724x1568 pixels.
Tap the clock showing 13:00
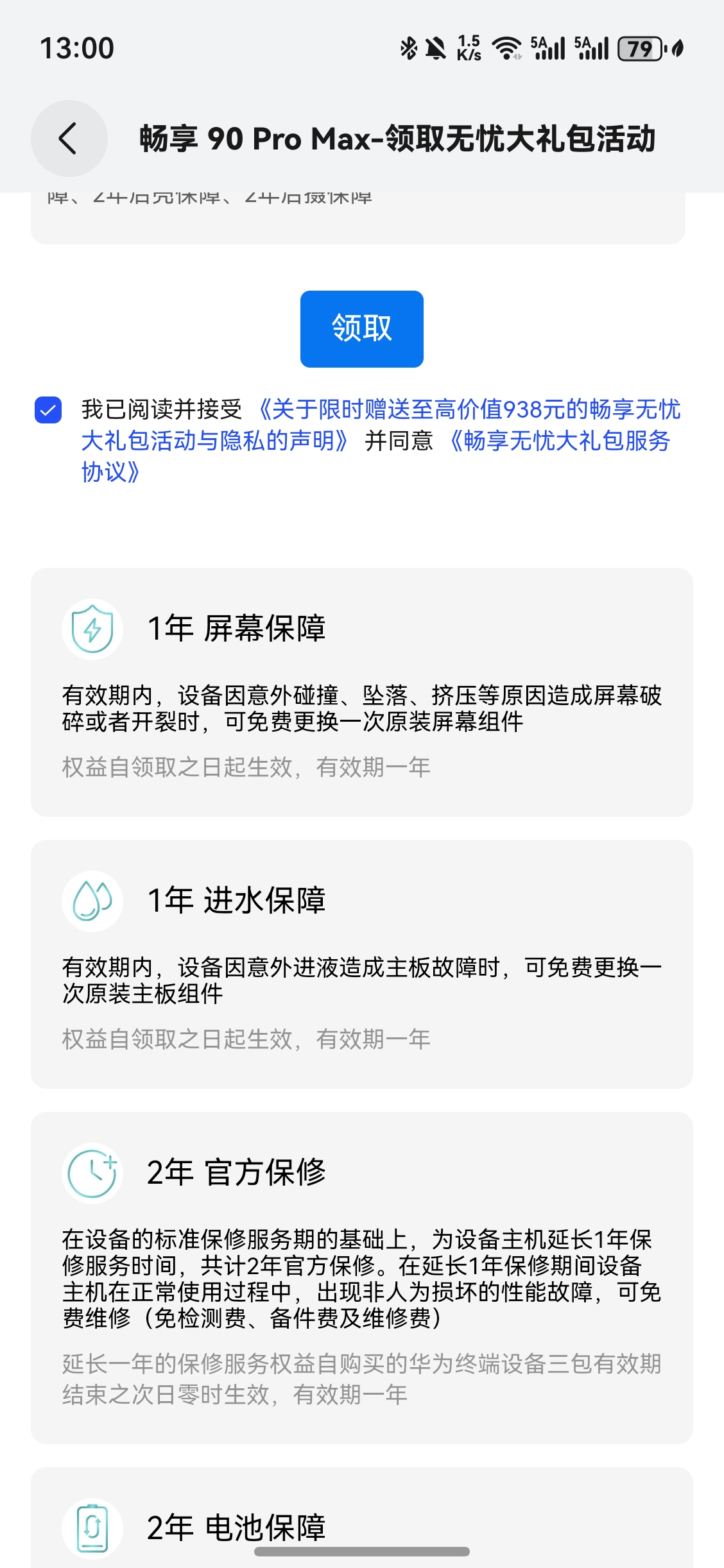(x=77, y=47)
